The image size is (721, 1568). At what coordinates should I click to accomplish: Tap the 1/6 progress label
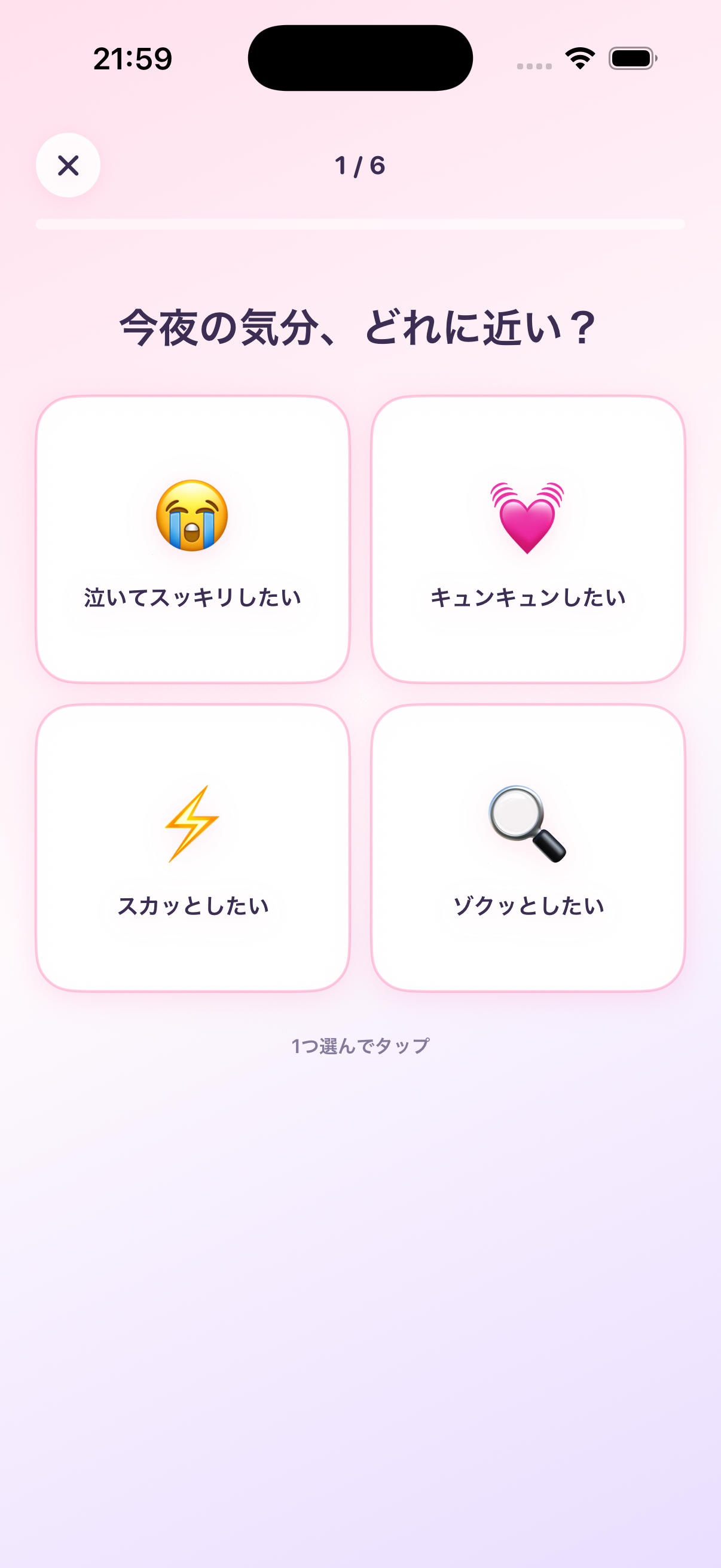click(x=360, y=164)
